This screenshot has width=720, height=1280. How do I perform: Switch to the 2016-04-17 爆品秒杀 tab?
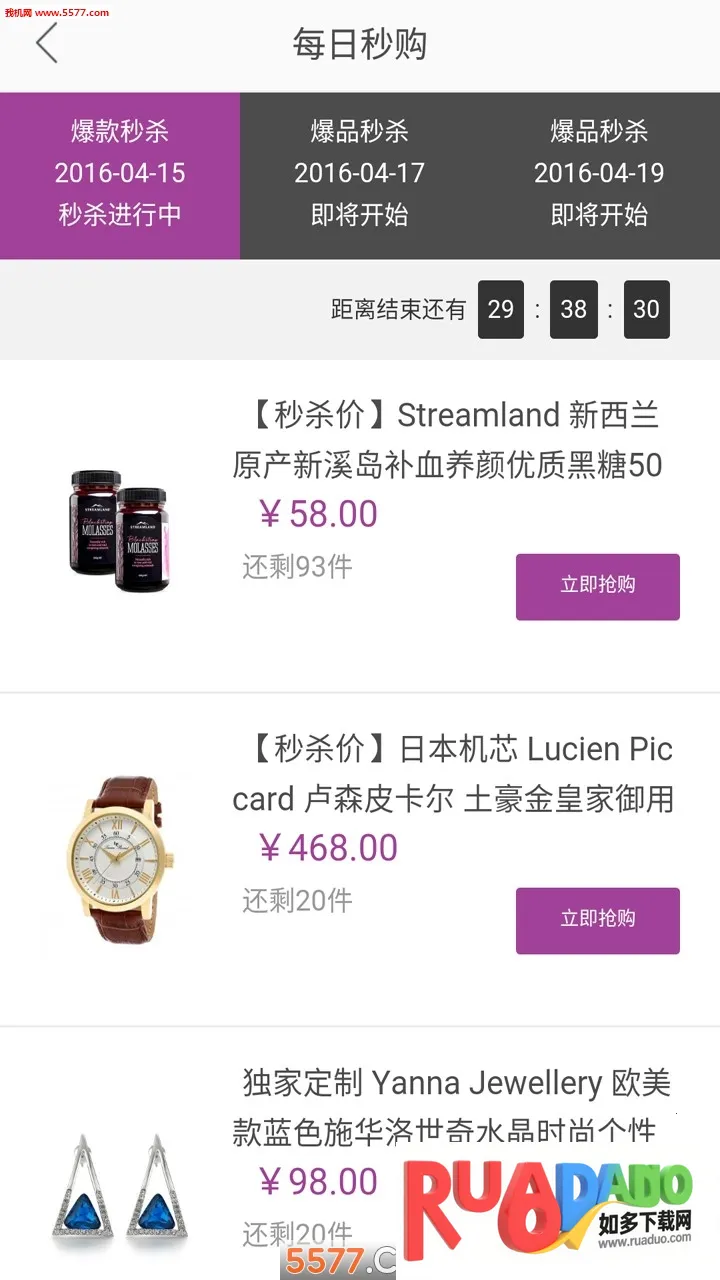[x=360, y=175]
